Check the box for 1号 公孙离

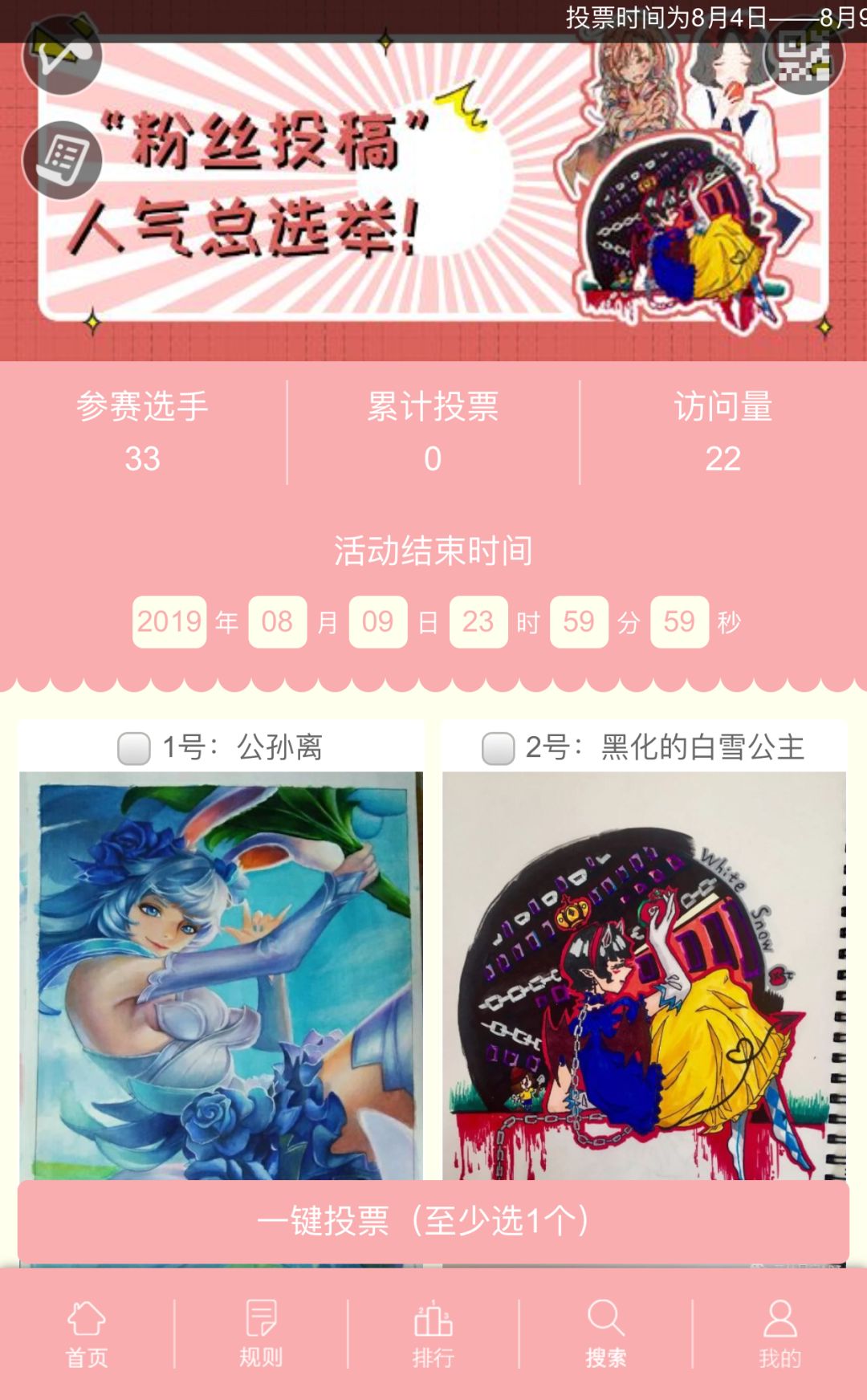click(136, 748)
